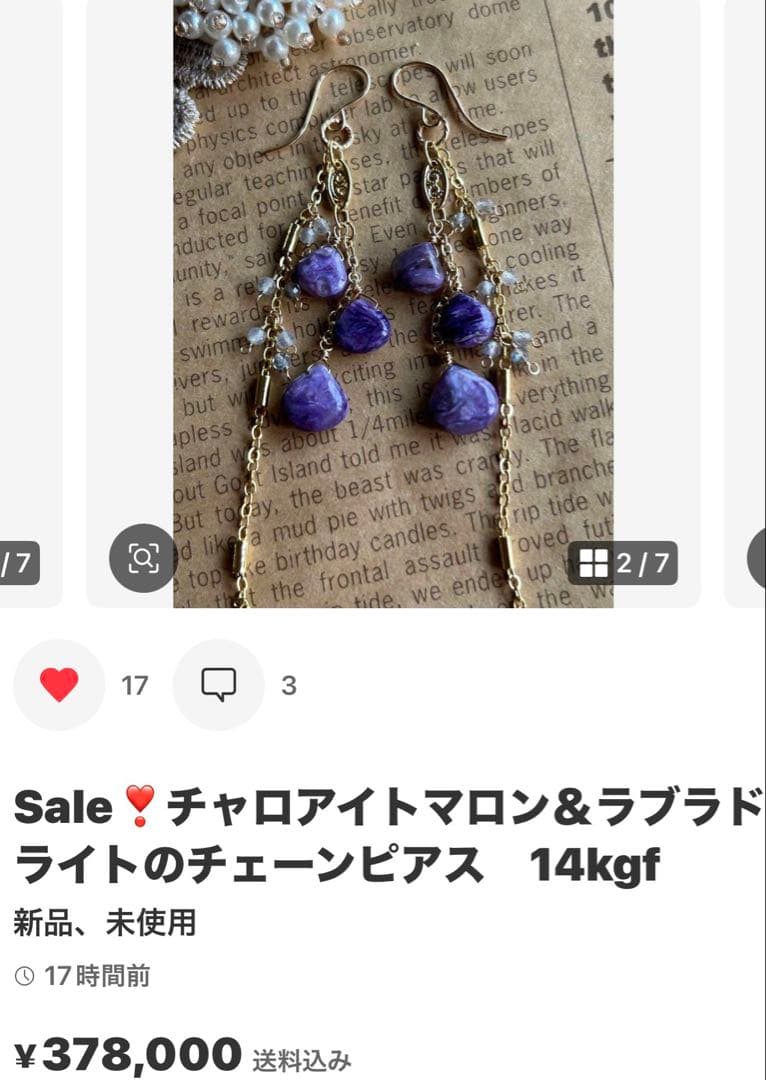Tap the grid squares icon beside 2/7
Screen dimensions: 766x1080
(595, 561)
